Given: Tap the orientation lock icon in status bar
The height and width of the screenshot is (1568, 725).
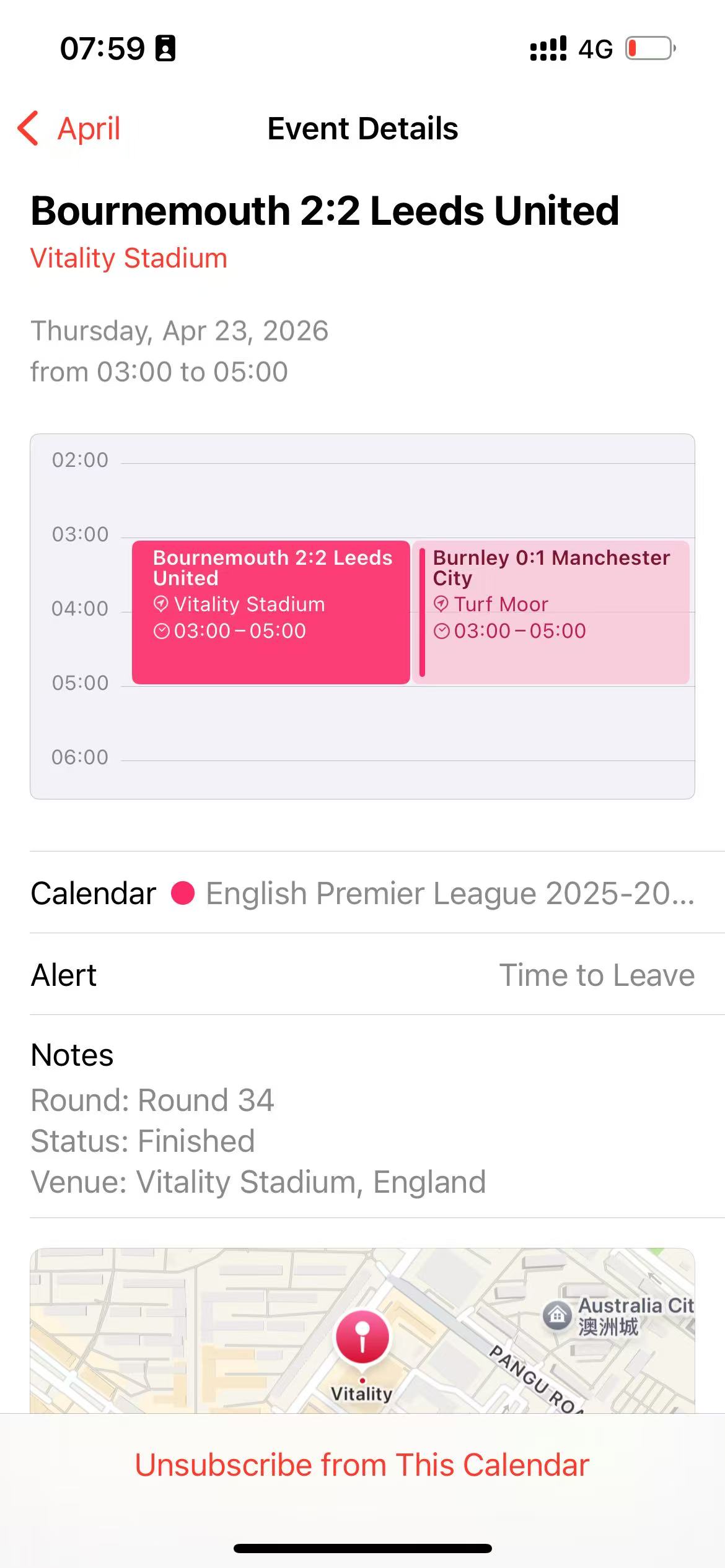Looking at the screenshot, I should 165,48.
